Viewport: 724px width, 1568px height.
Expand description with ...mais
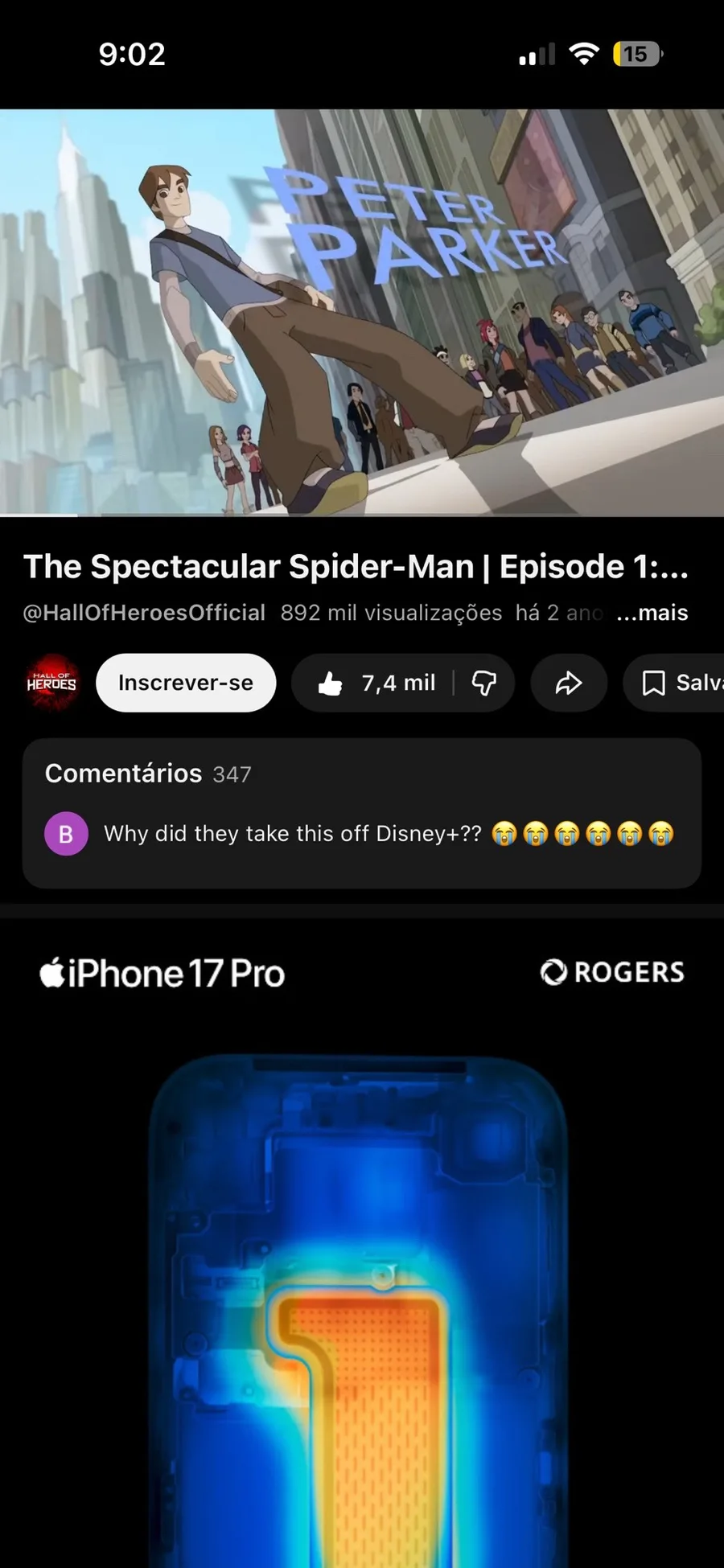pos(652,613)
